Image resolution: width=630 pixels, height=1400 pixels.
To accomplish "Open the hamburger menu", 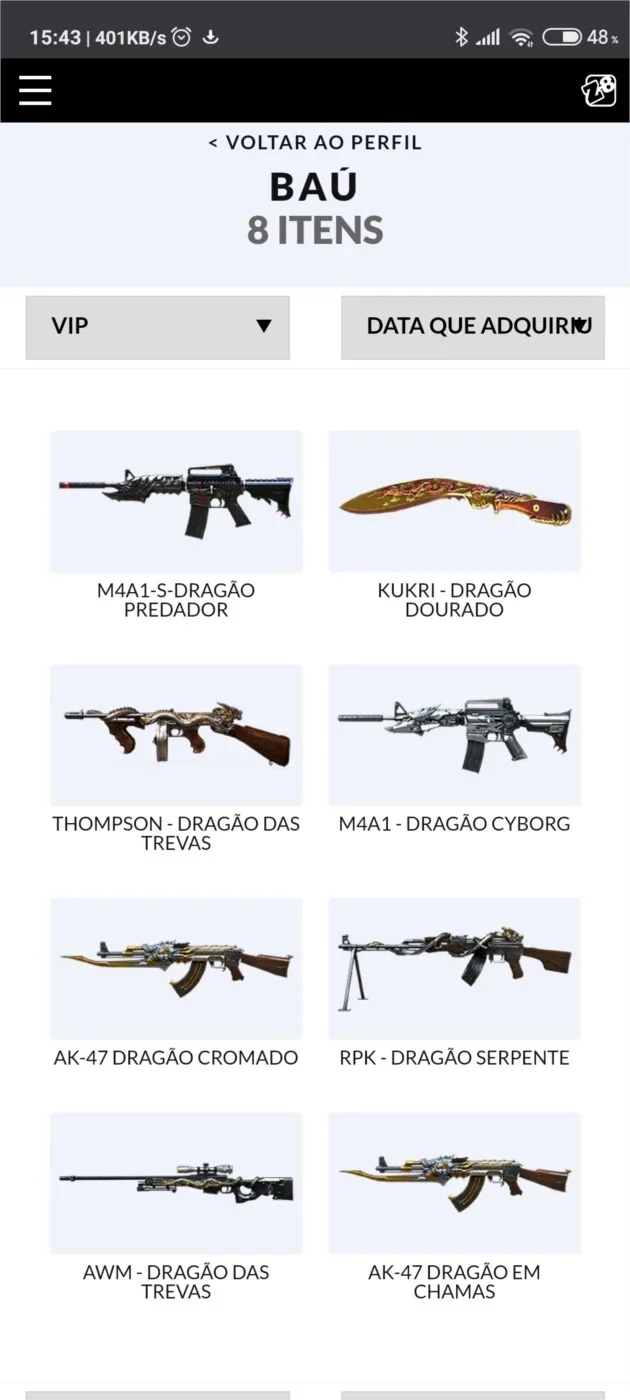I will [35, 91].
